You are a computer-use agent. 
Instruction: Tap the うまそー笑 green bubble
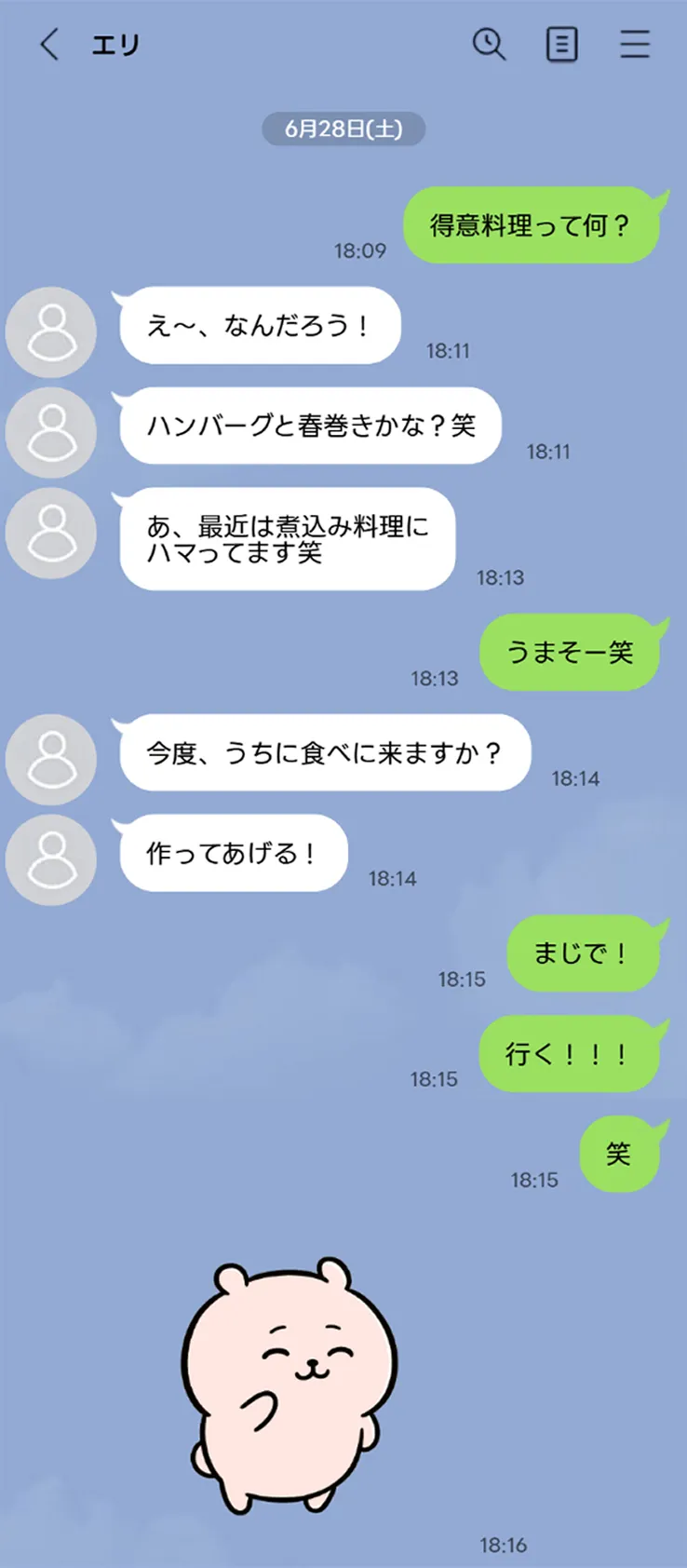(x=572, y=653)
